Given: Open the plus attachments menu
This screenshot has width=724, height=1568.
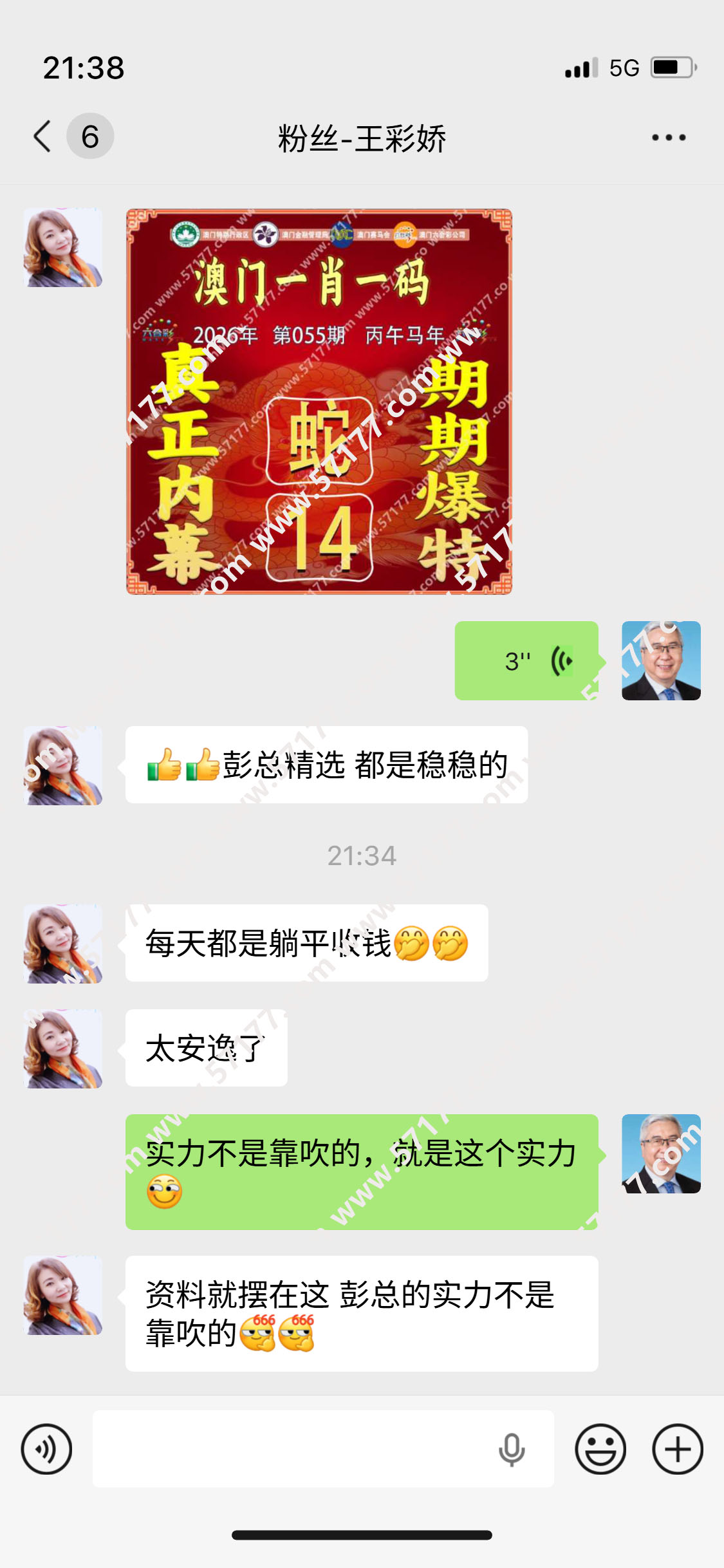Looking at the screenshot, I should [677, 1449].
